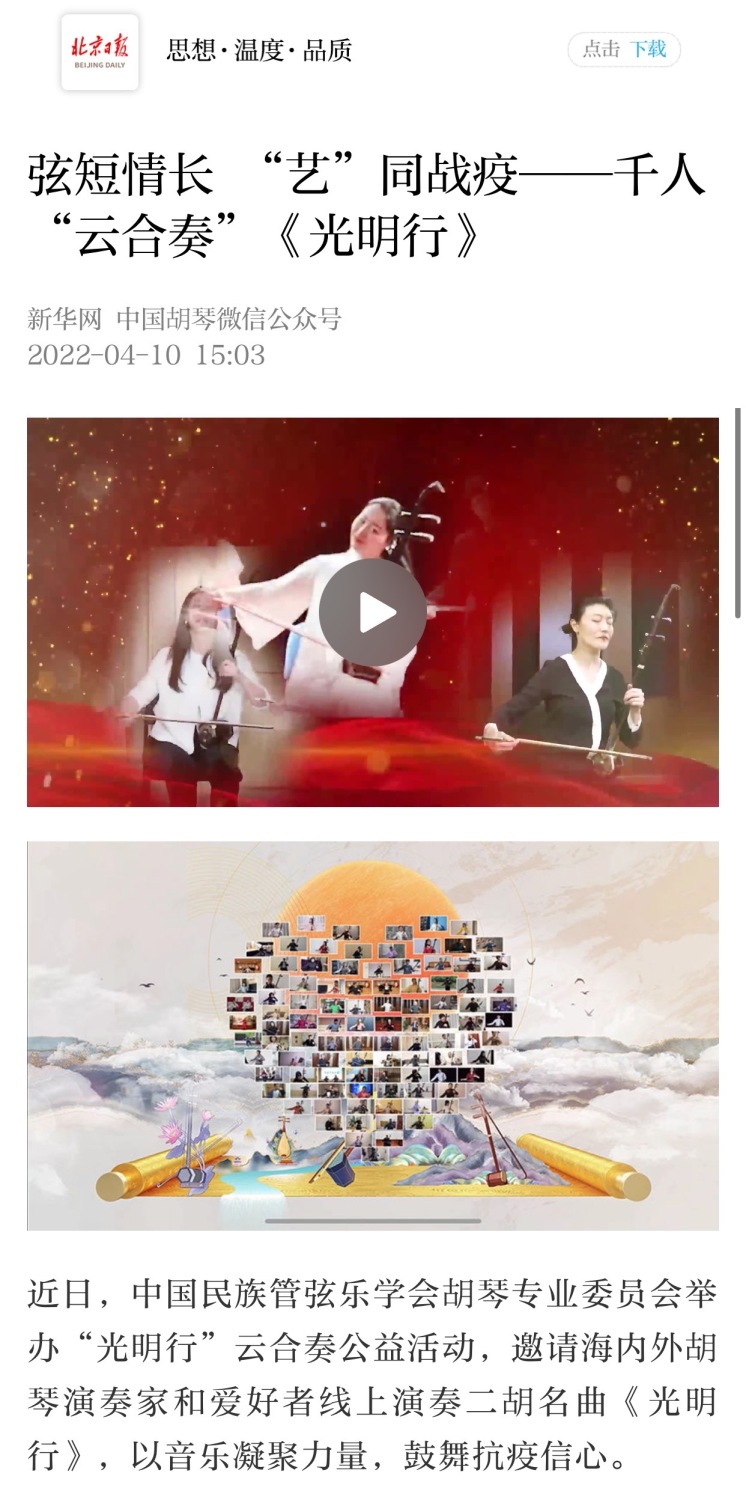Play the erhu performance video
This screenshot has width=746, height=1500.
point(372,612)
